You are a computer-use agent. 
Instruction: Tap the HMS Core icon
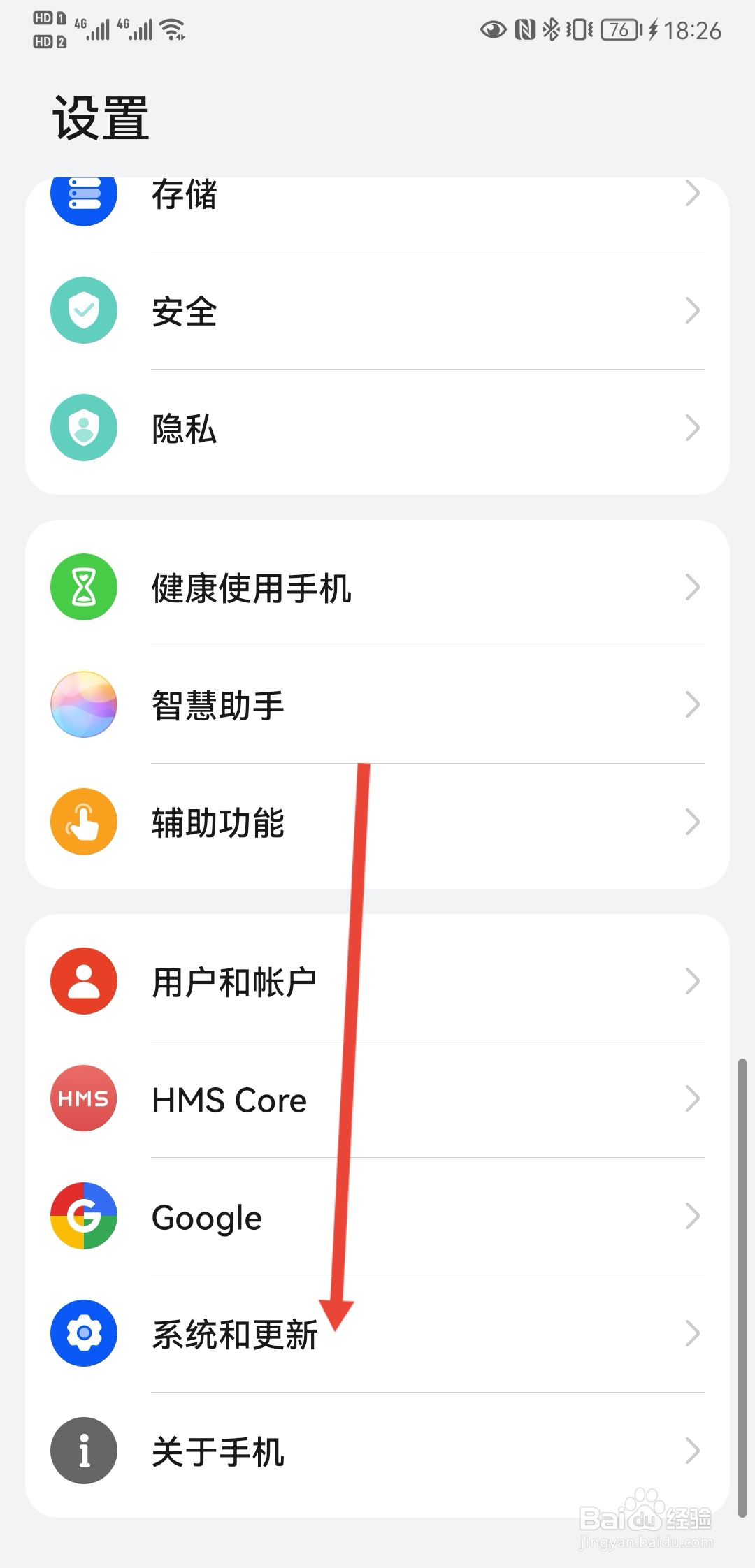(x=83, y=1098)
